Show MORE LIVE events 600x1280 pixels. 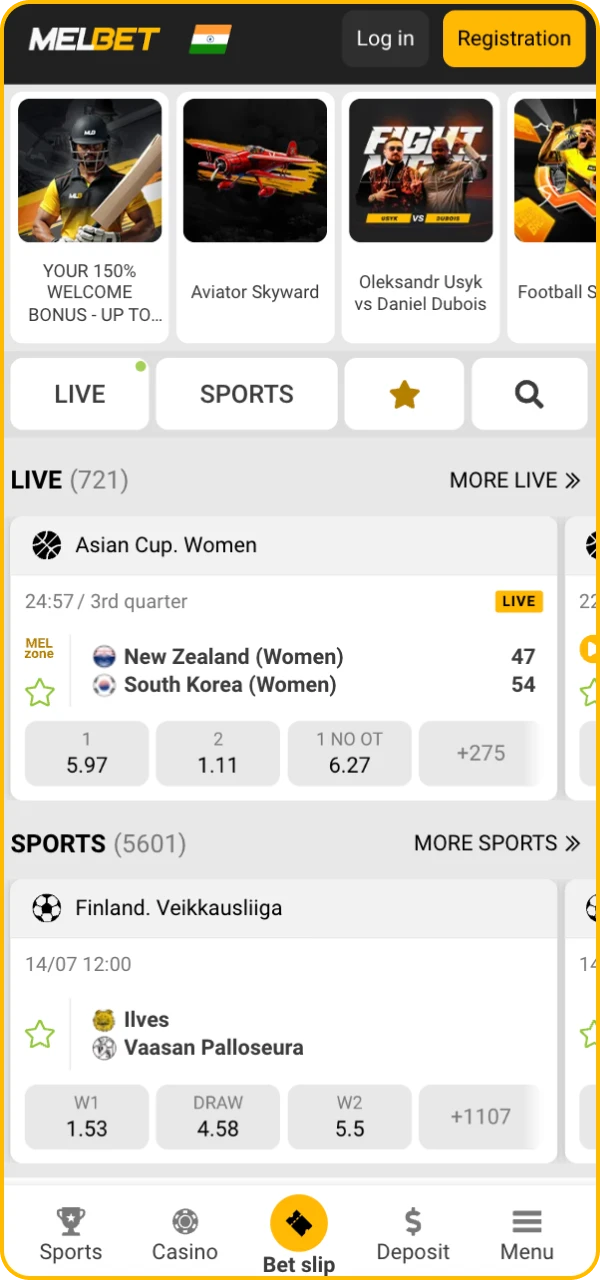point(514,480)
